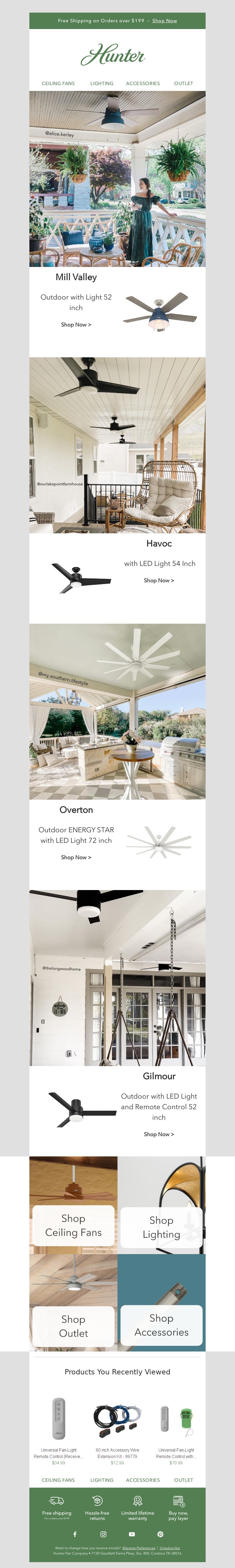Open the Ceiling Fans menu at the top
This screenshot has height=1568, width=235.
(x=58, y=83)
